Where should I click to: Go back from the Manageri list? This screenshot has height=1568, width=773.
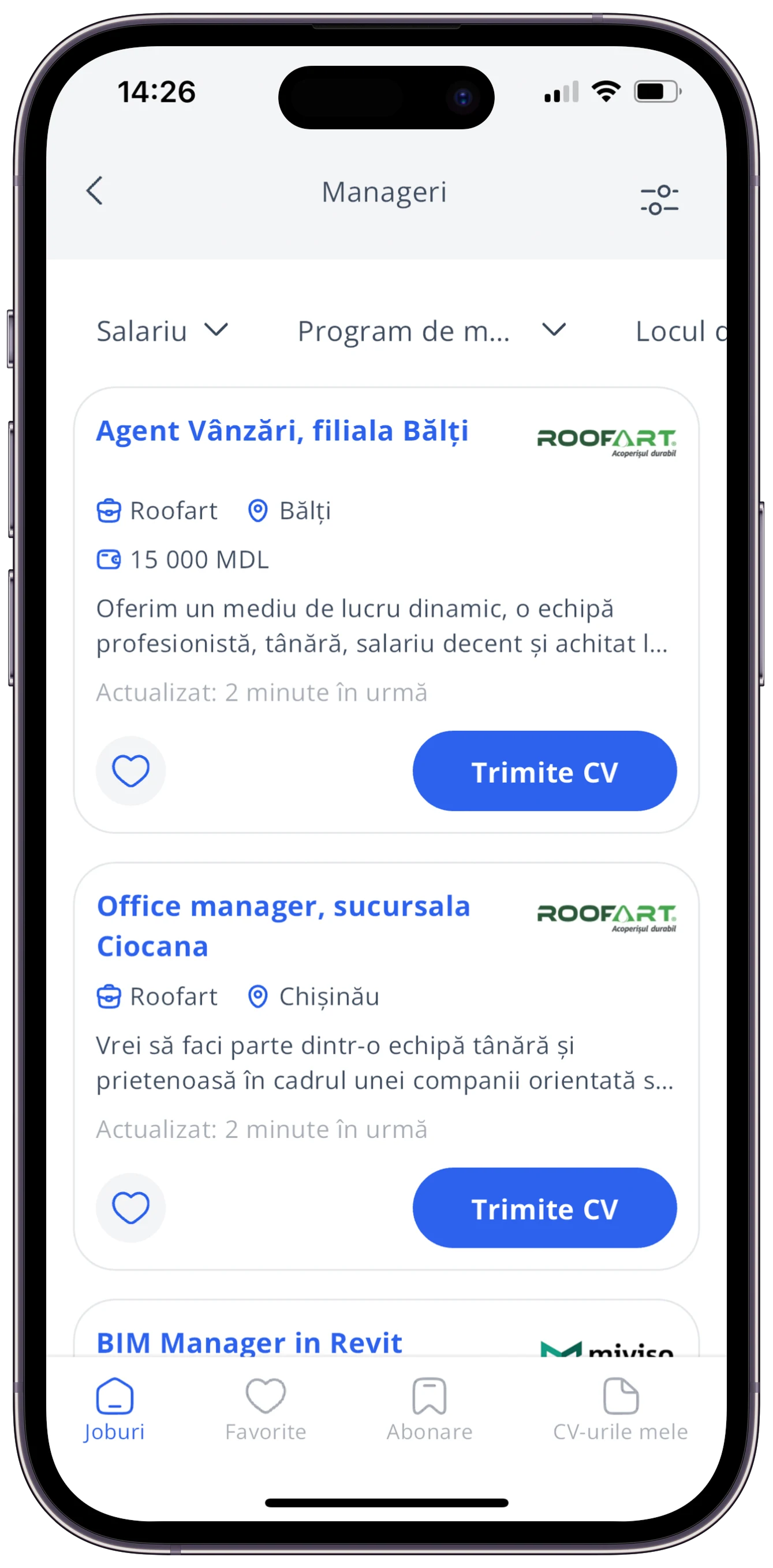point(94,191)
